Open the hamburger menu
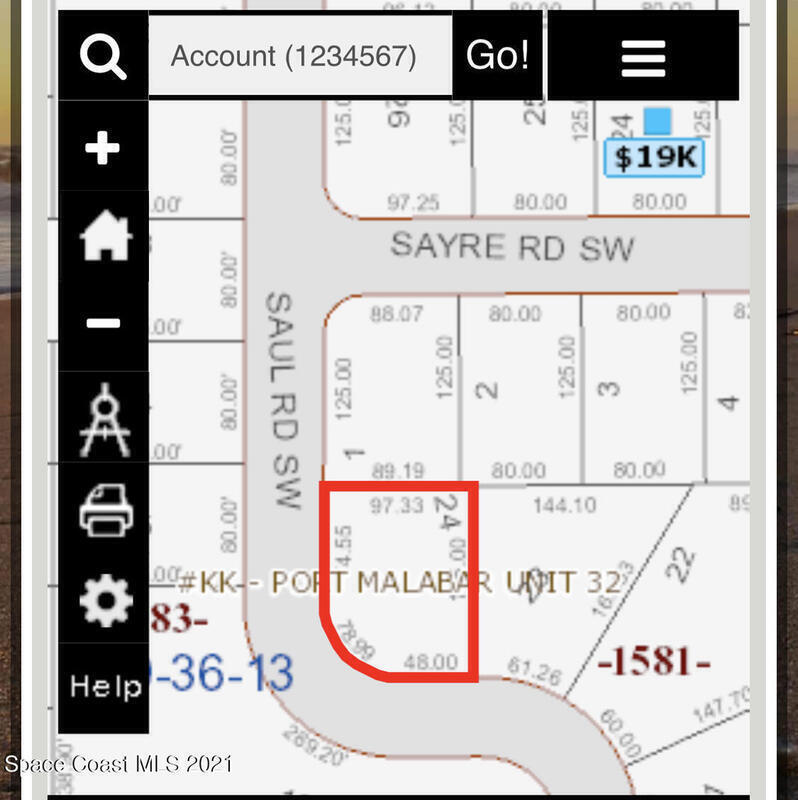798x800 pixels. [x=643, y=56]
